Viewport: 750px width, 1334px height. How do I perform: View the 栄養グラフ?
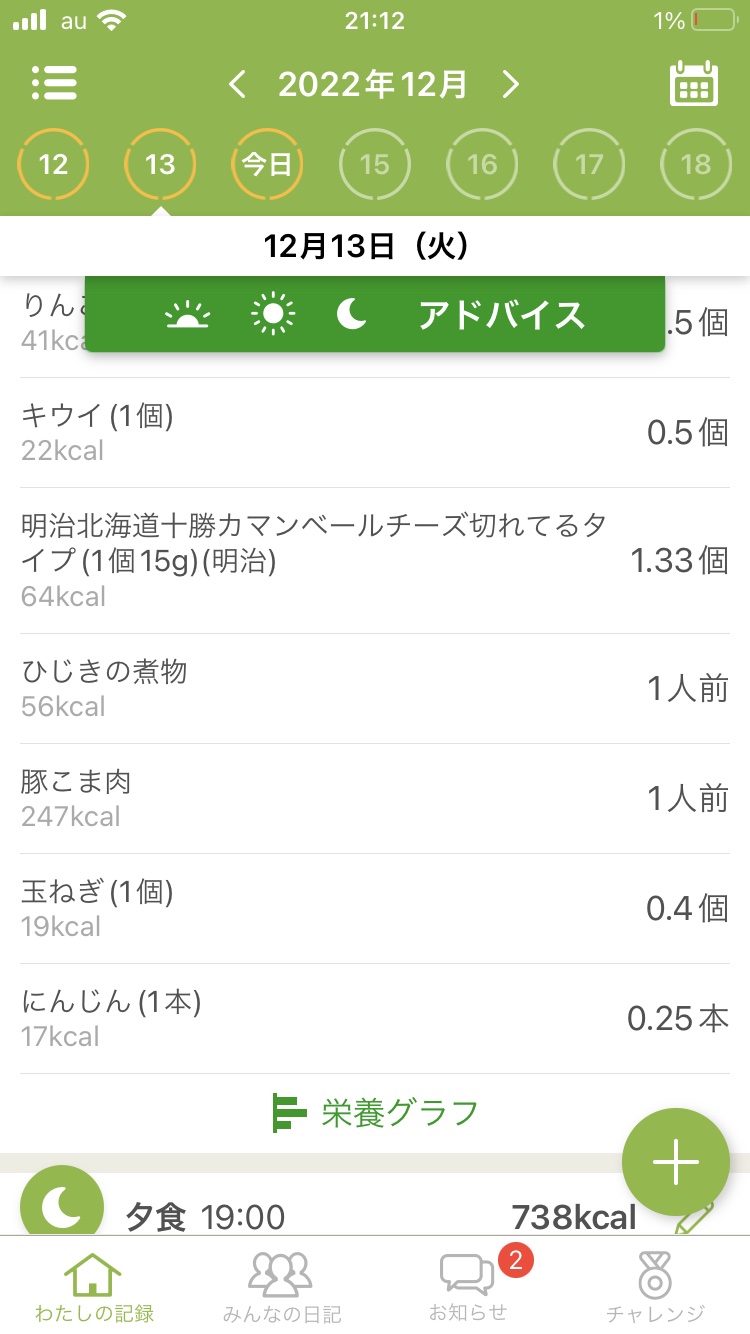point(375,1113)
